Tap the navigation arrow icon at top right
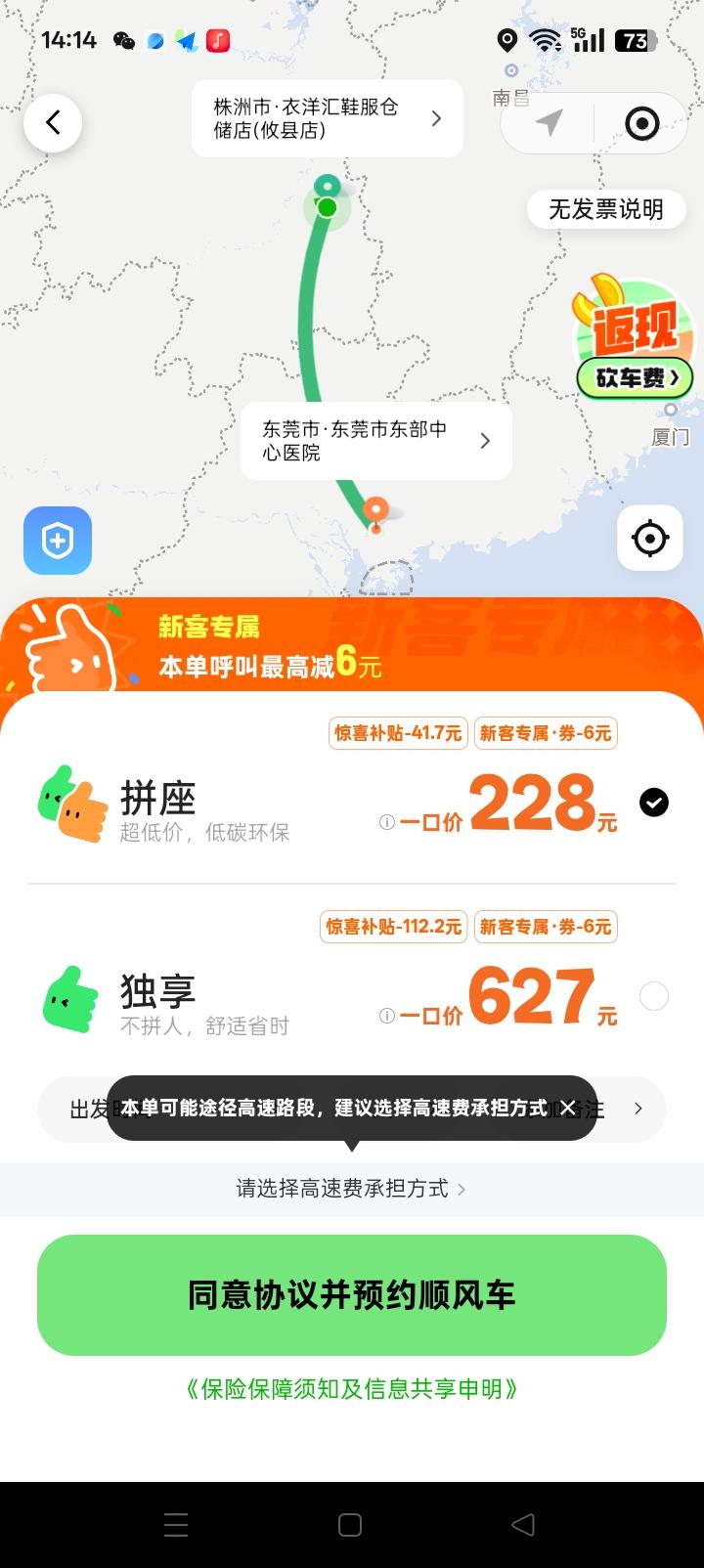 pyautogui.click(x=548, y=123)
